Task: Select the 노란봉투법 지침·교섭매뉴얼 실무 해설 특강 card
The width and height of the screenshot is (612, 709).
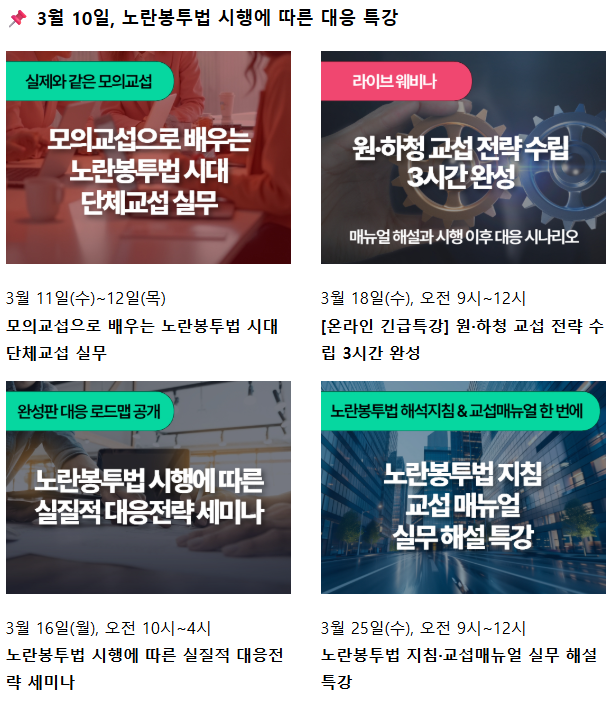Action: click(x=462, y=488)
